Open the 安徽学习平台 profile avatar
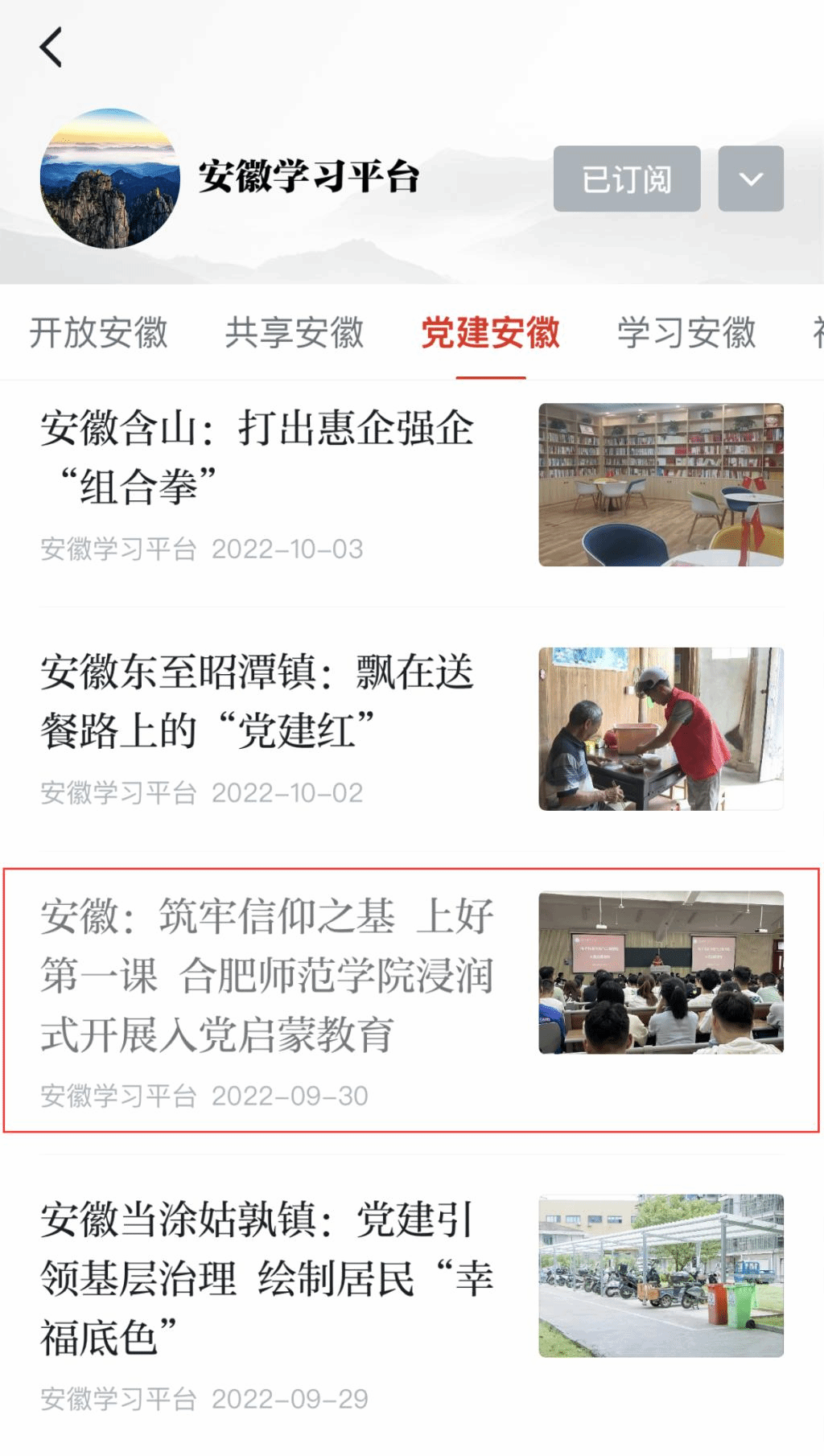 point(109,179)
